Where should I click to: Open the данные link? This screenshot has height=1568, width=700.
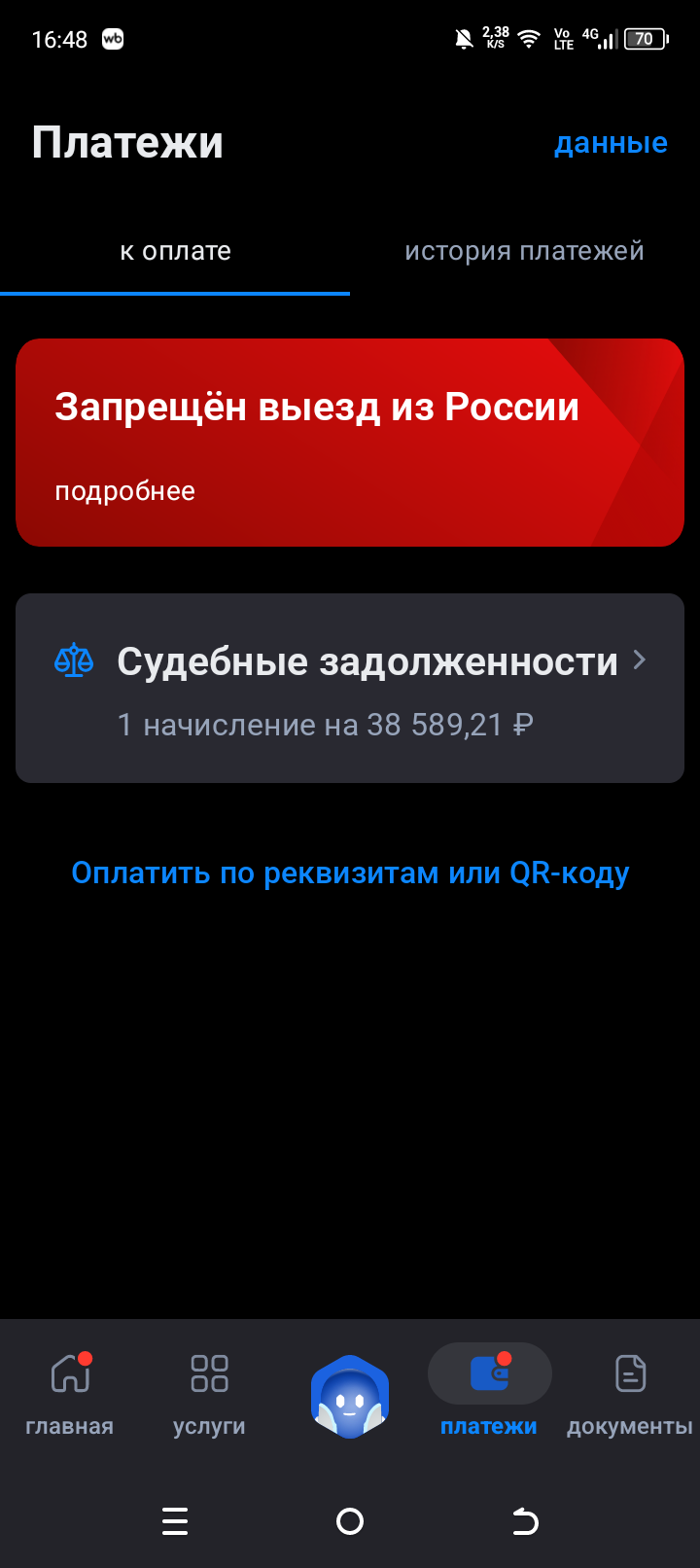click(x=611, y=143)
